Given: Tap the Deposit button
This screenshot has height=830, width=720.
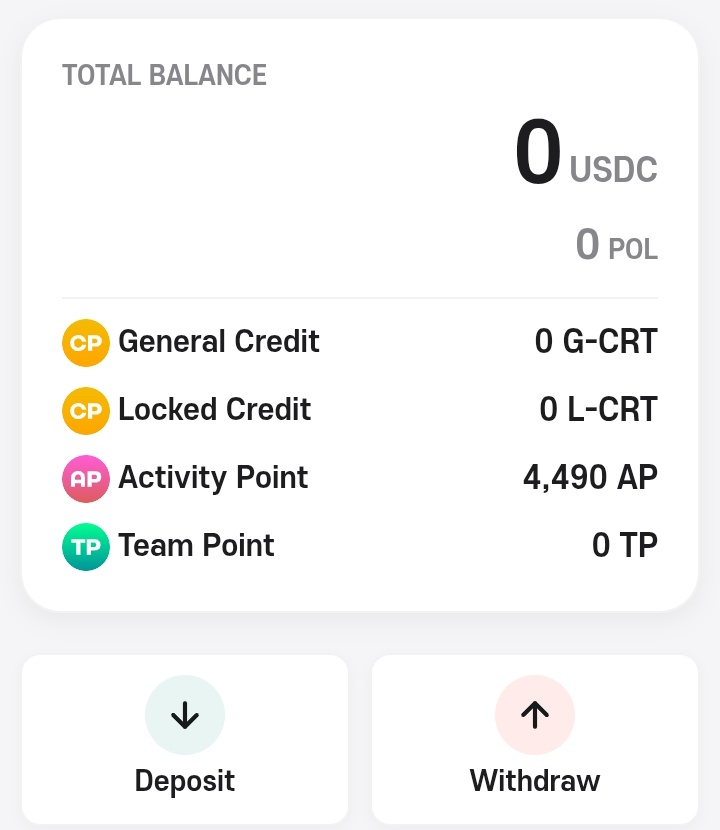Looking at the screenshot, I should (185, 738).
